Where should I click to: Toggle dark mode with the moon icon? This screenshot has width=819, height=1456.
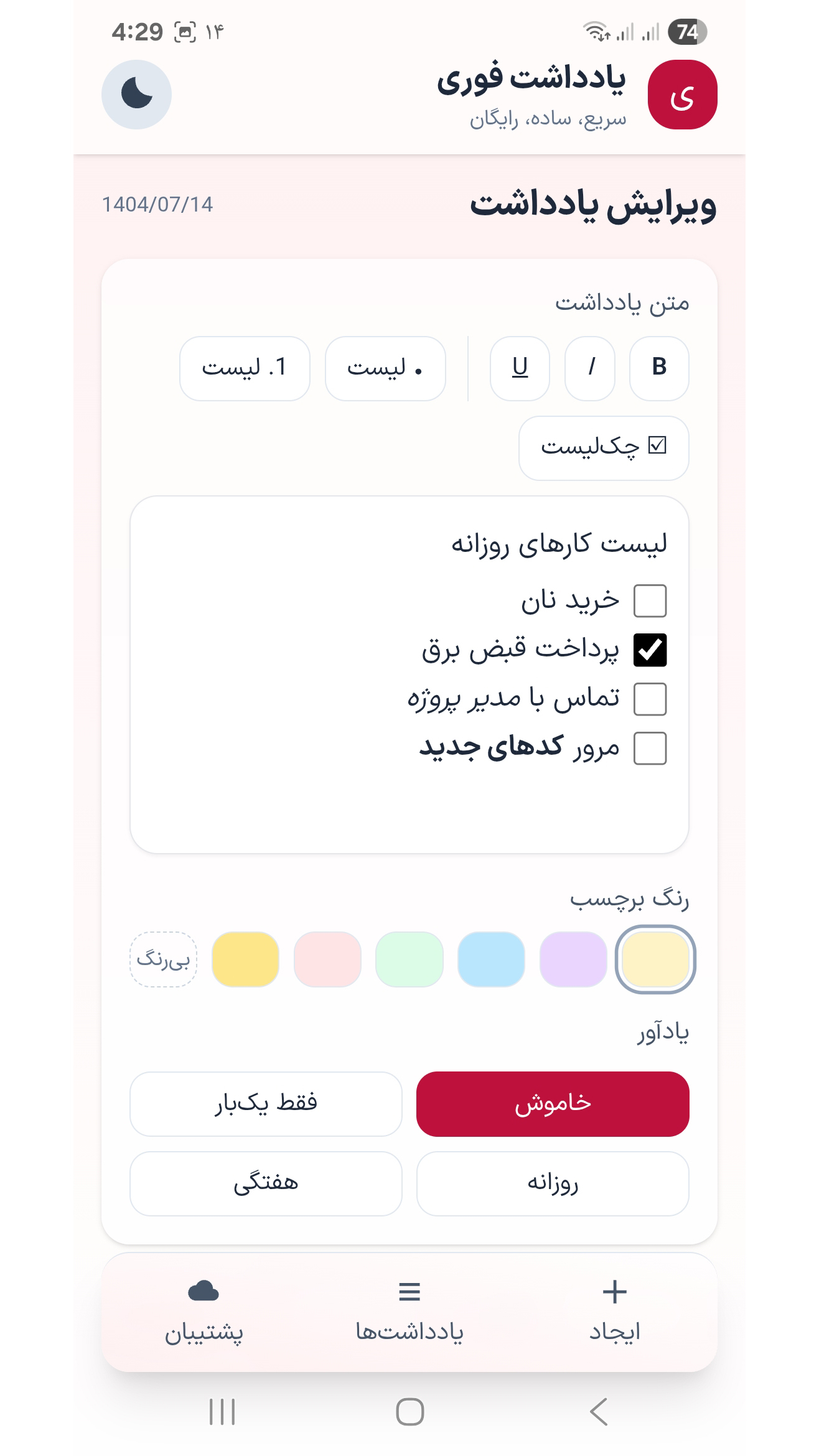136,95
